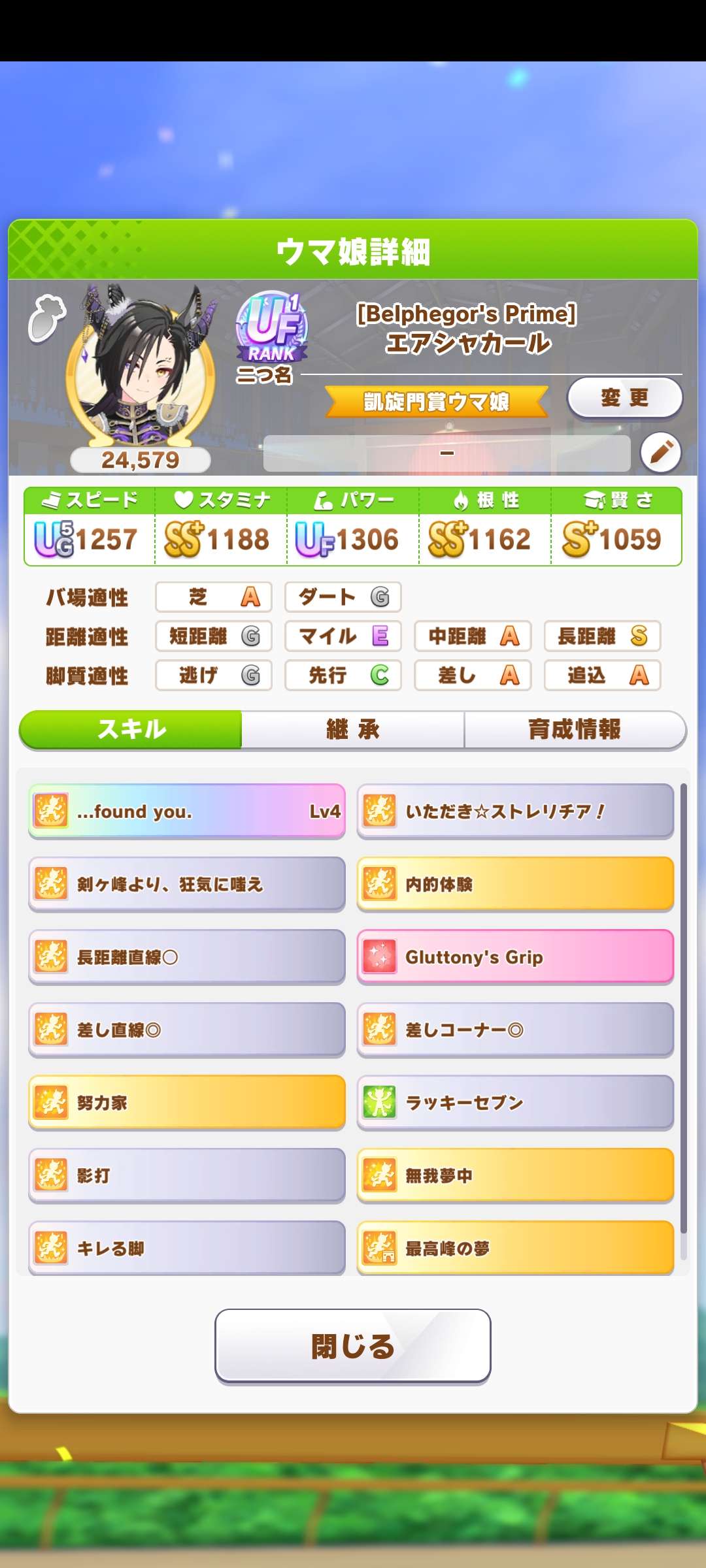
Task: View skill 剣ヶ峰より、狂気に嗤え
Action: tap(186, 884)
